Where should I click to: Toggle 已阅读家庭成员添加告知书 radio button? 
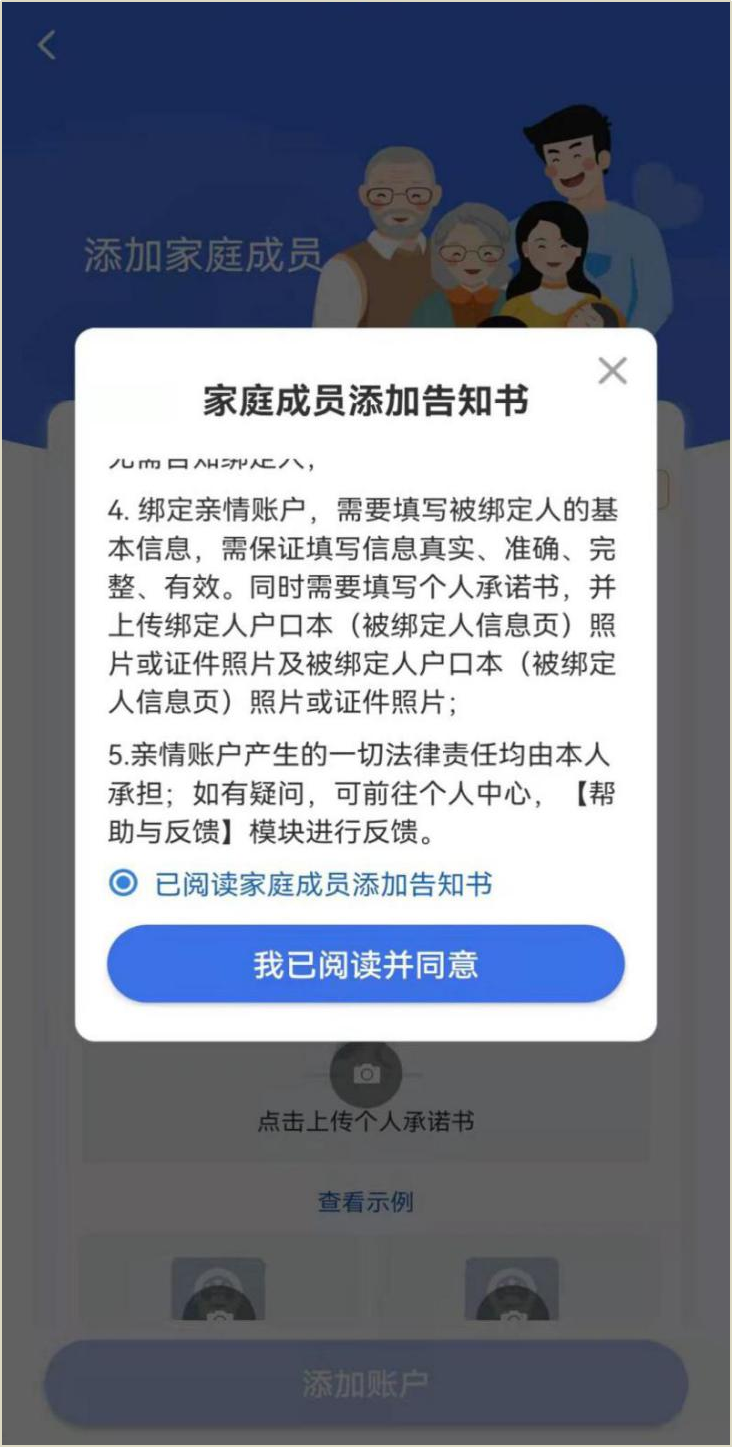tap(123, 883)
